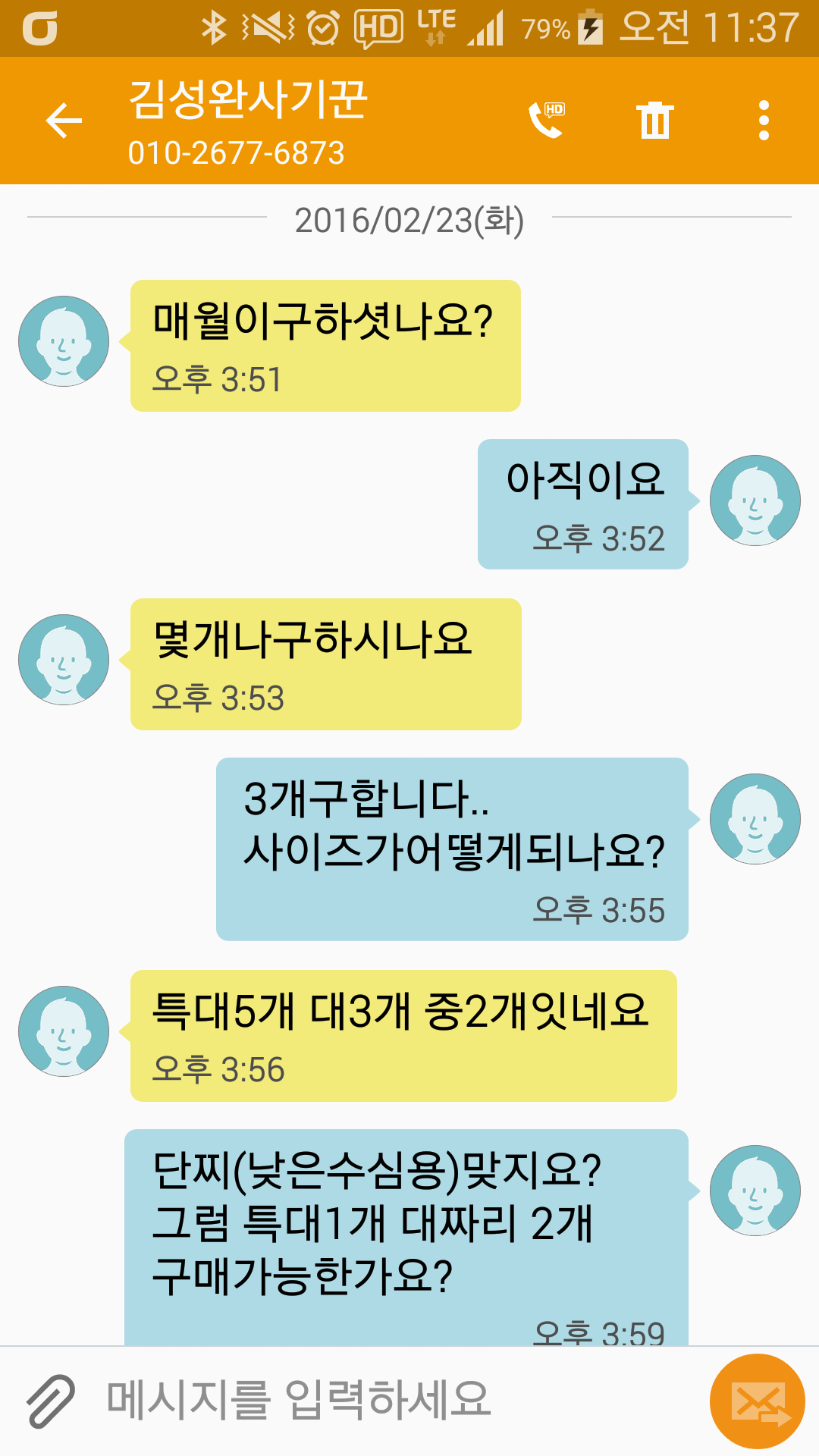The height and width of the screenshot is (1456, 819).
Task: Start an HD call to this contact
Action: tap(546, 121)
